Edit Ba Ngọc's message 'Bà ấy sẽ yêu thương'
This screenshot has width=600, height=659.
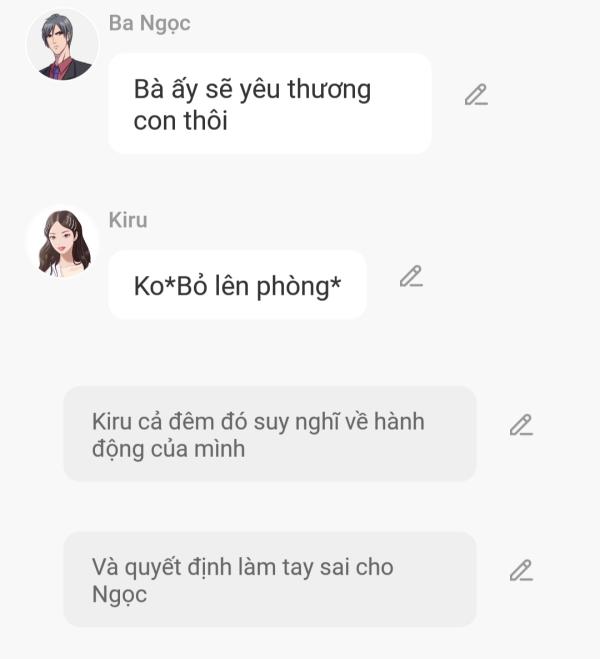pyautogui.click(x=476, y=96)
